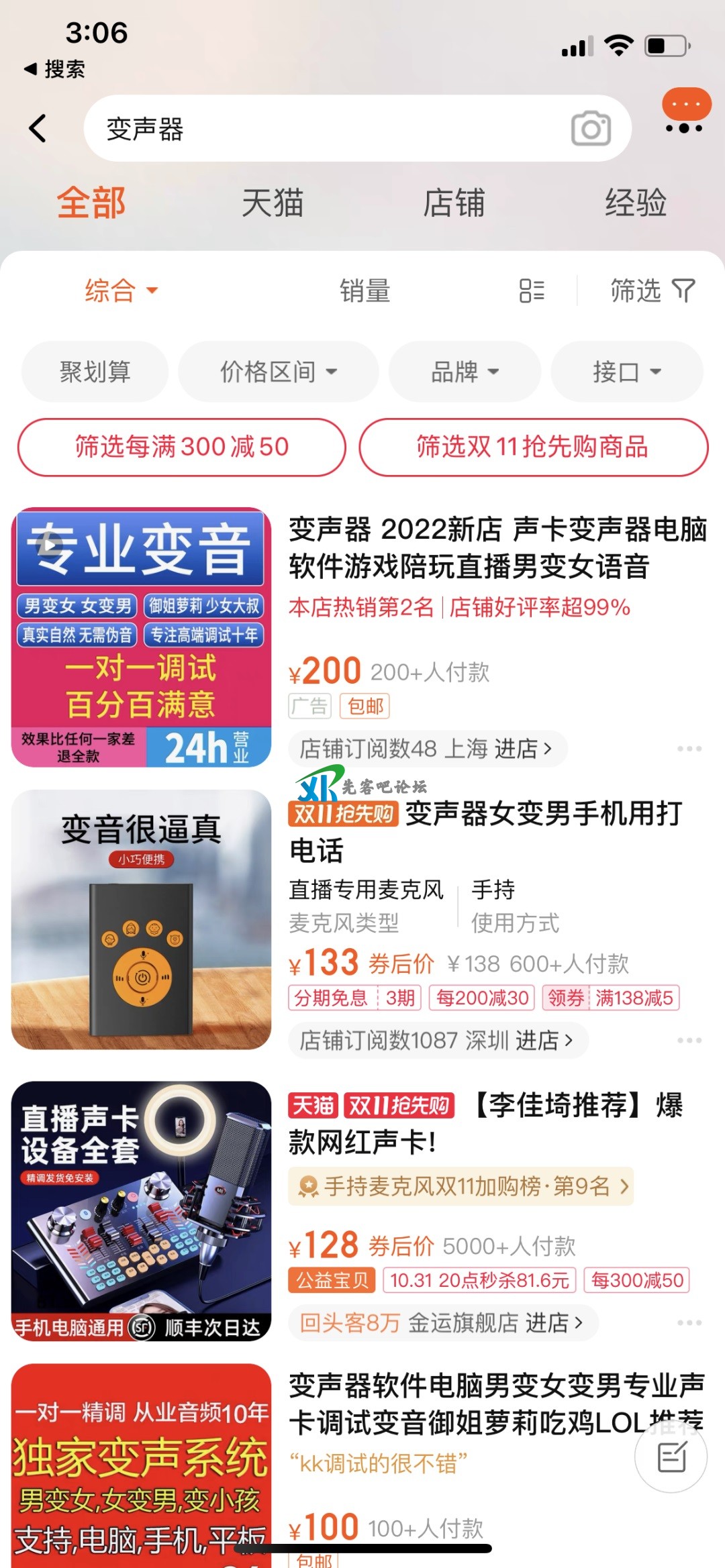Toggle the list layout view icon

[x=532, y=291]
